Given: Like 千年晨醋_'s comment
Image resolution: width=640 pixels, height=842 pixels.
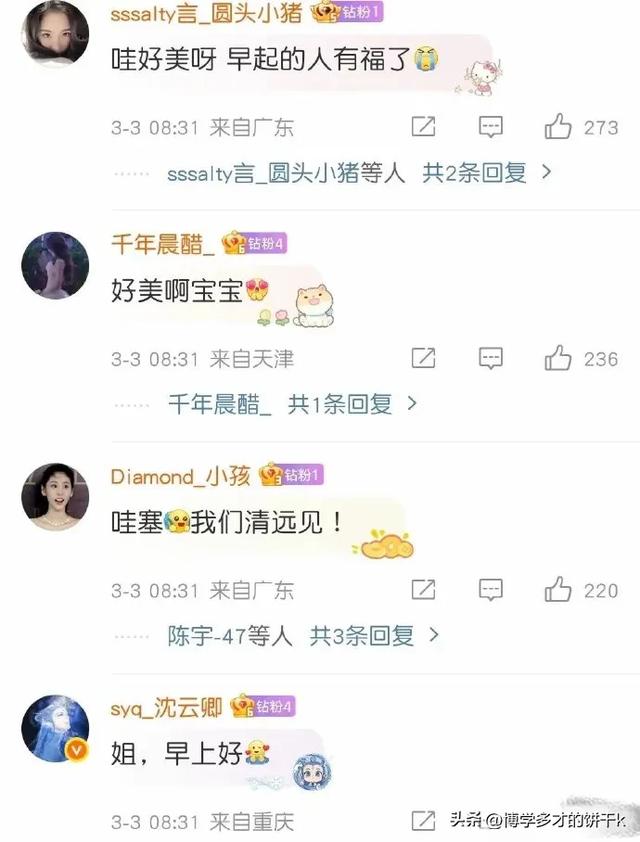Looking at the screenshot, I should point(558,358).
